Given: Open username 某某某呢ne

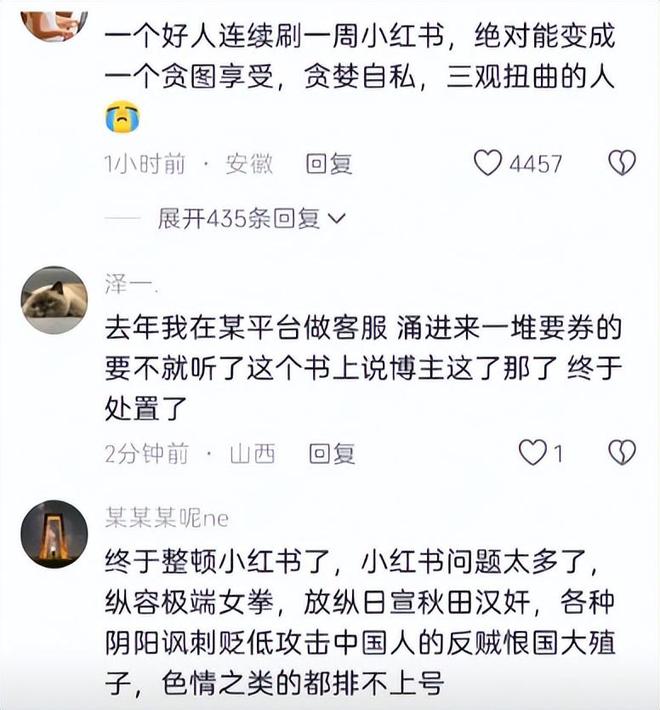Looking at the screenshot, I should [x=167, y=516].
